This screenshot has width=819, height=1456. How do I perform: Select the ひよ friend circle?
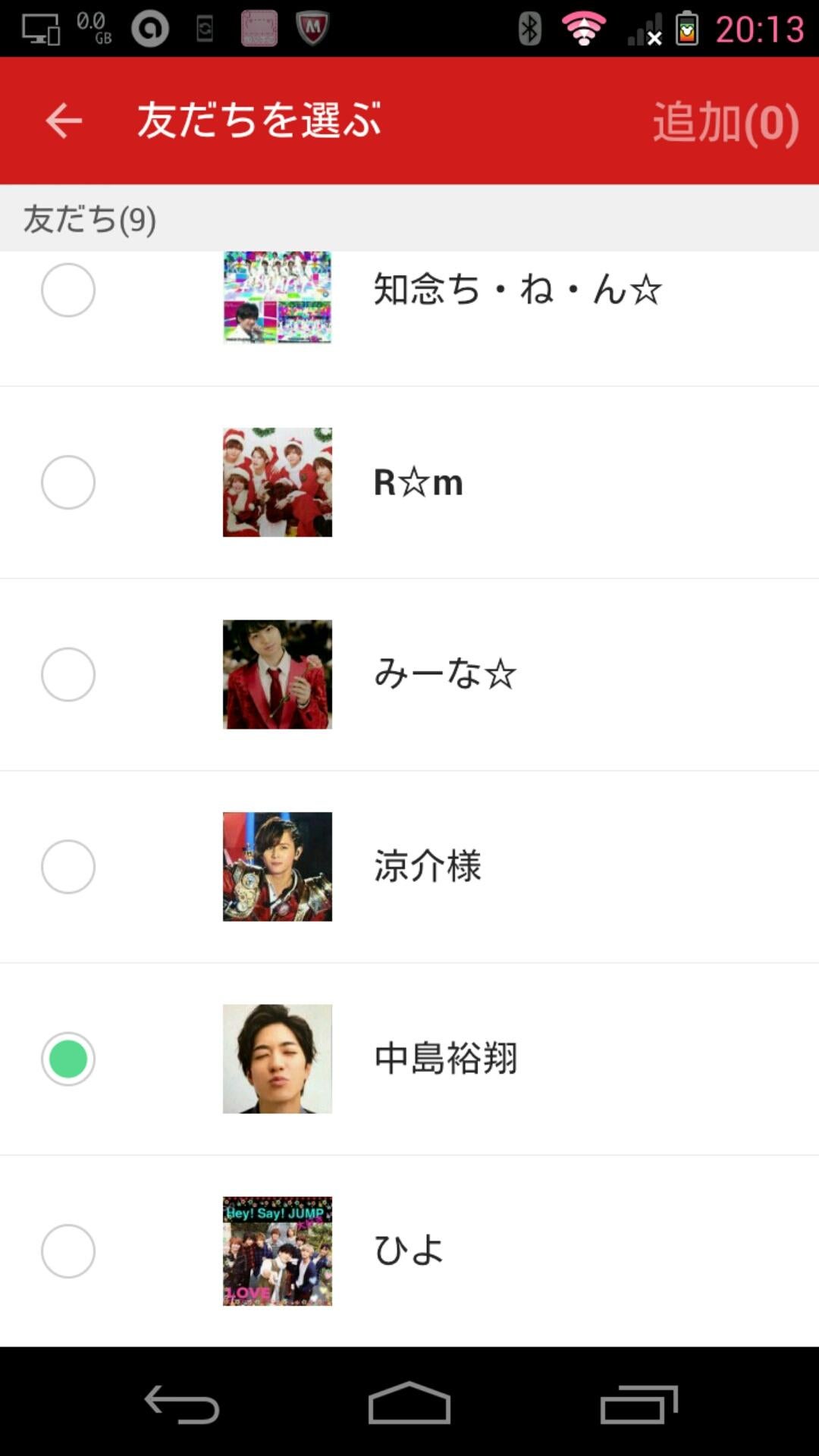[67, 1251]
